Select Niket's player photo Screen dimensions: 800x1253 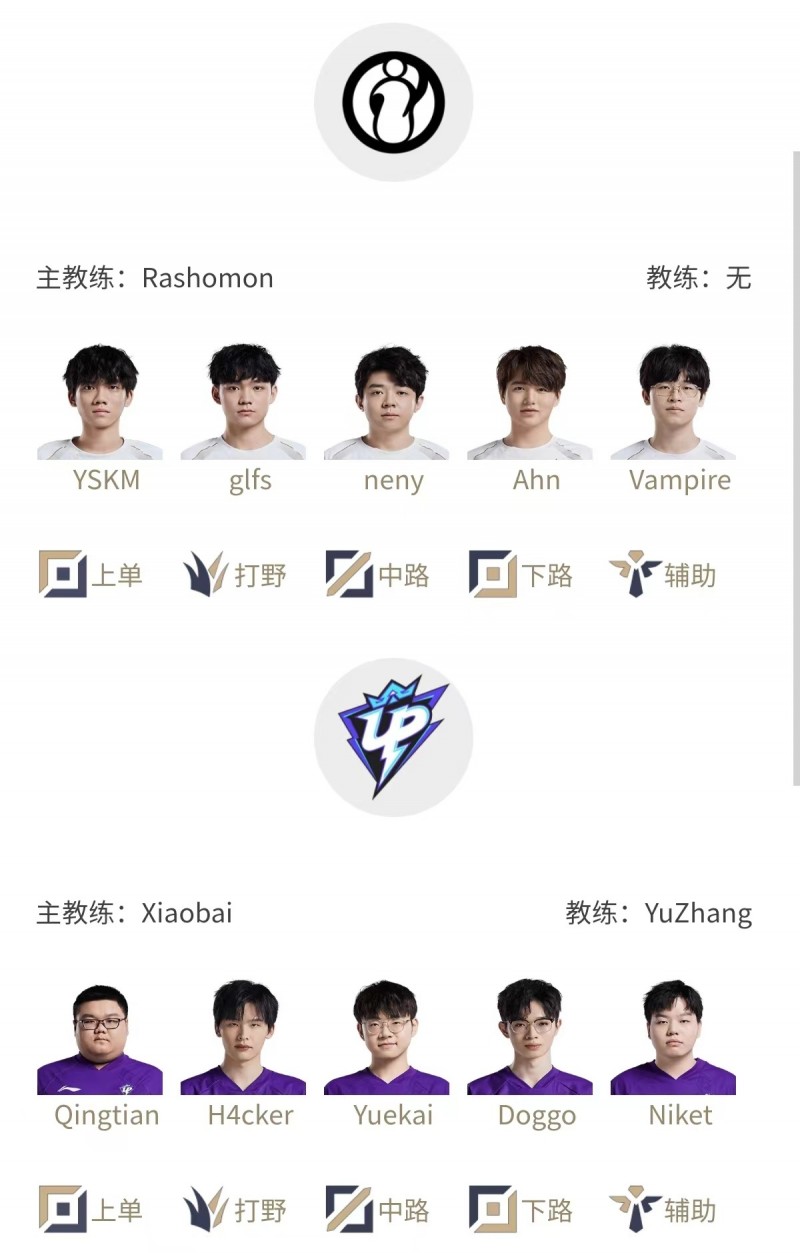tap(673, 1038)
